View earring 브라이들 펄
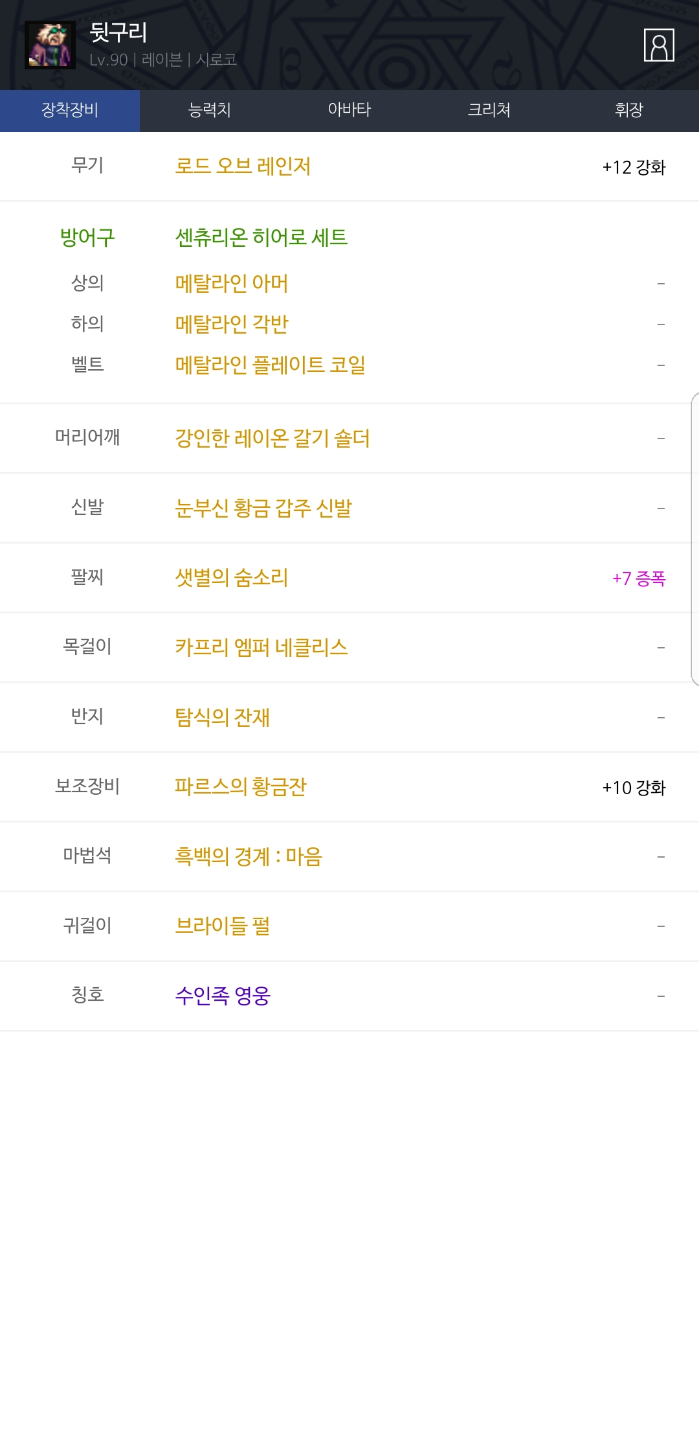 tap(222, 926)
